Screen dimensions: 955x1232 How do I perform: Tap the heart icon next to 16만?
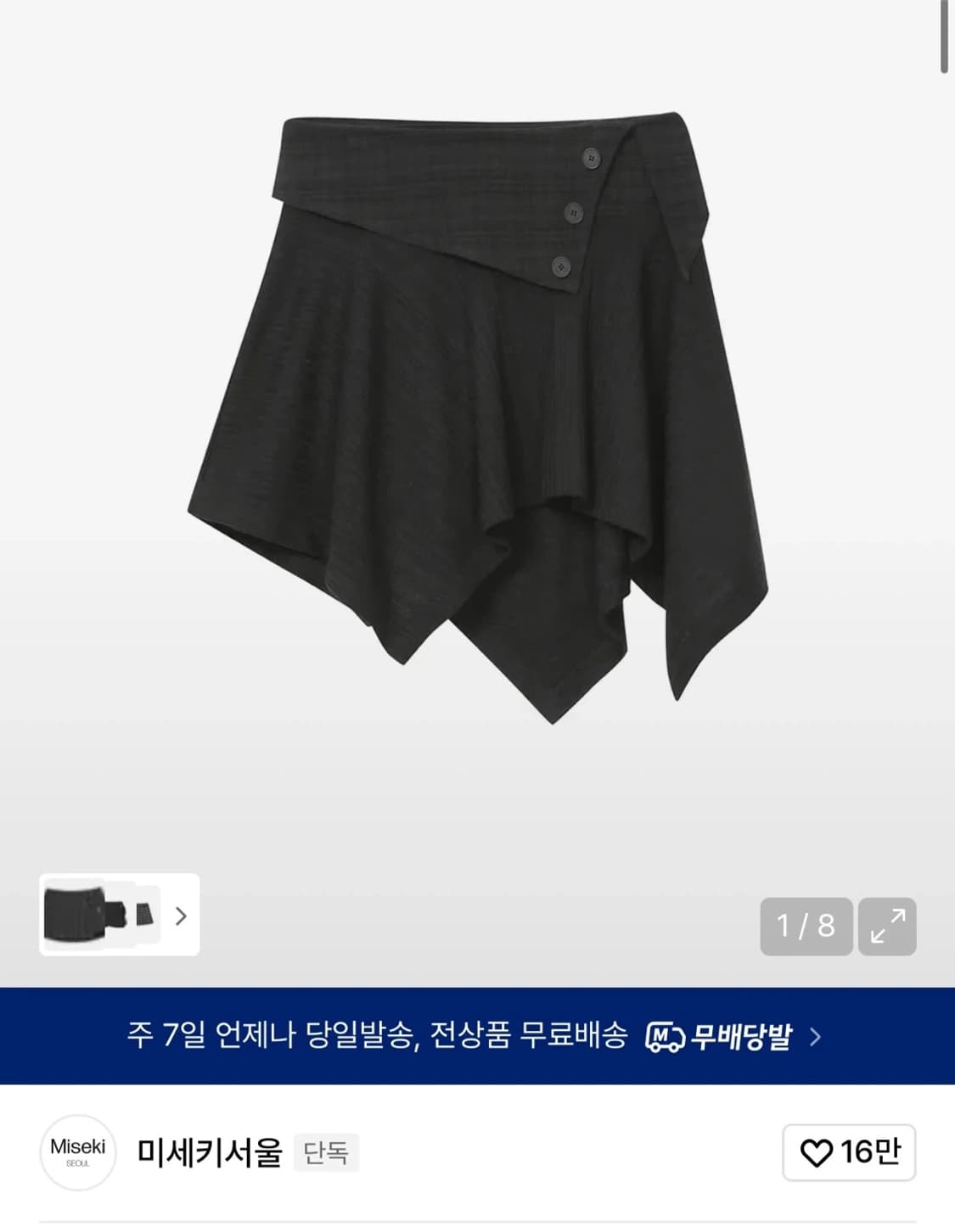816,1154
